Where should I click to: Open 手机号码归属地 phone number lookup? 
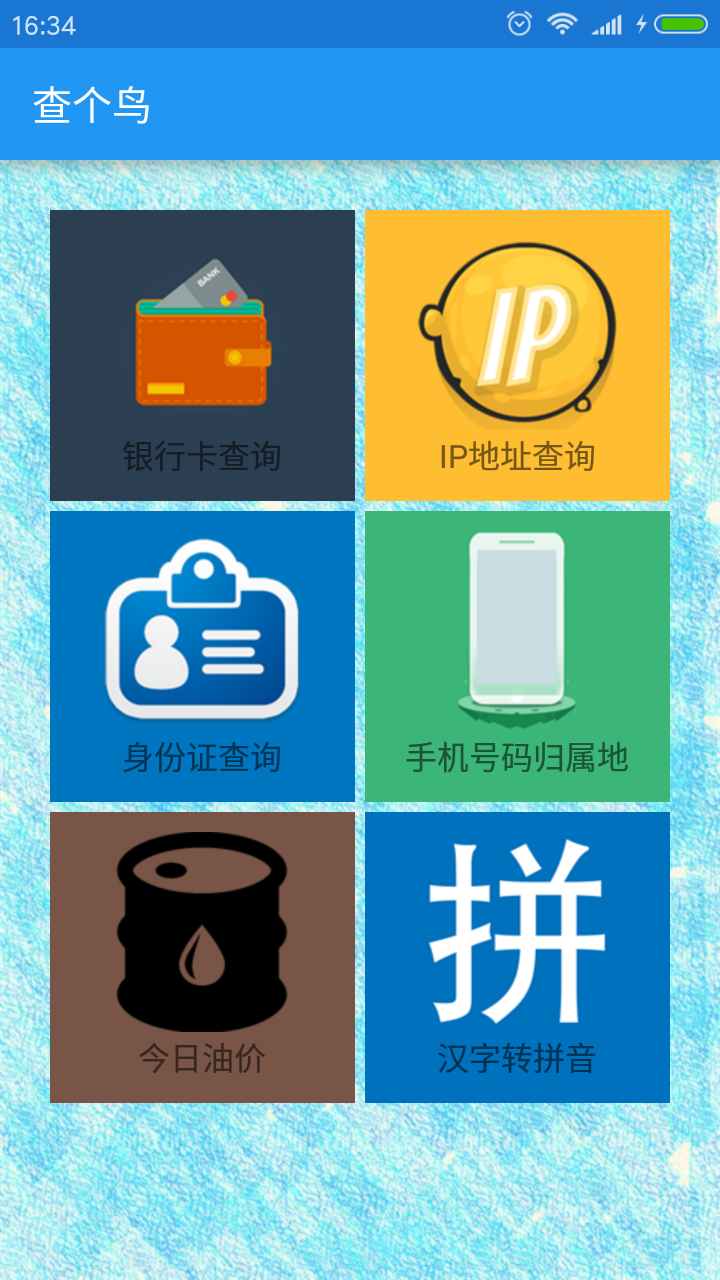517,656
